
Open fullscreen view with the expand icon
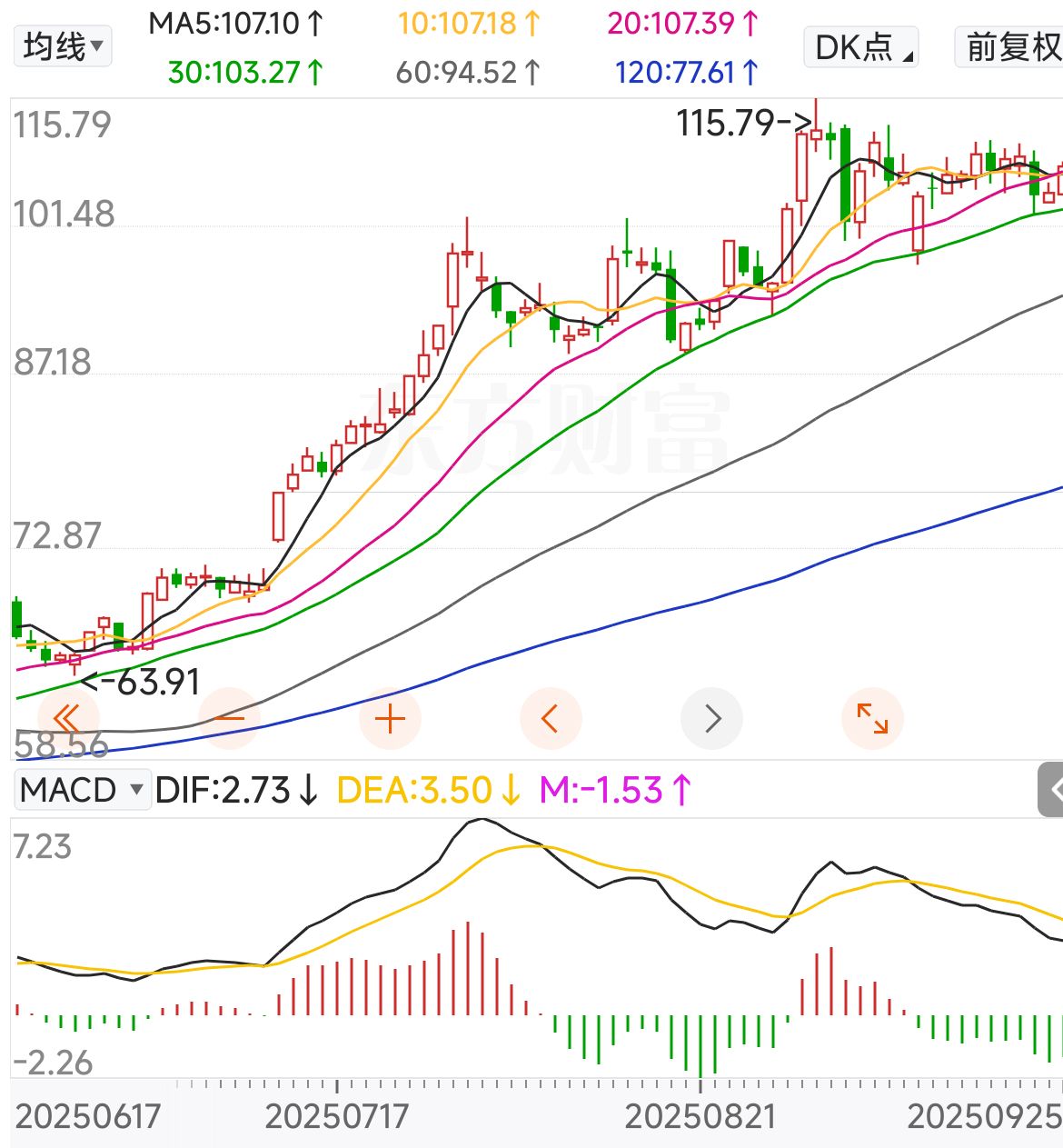pyautogui.click(x=872, y=718)
